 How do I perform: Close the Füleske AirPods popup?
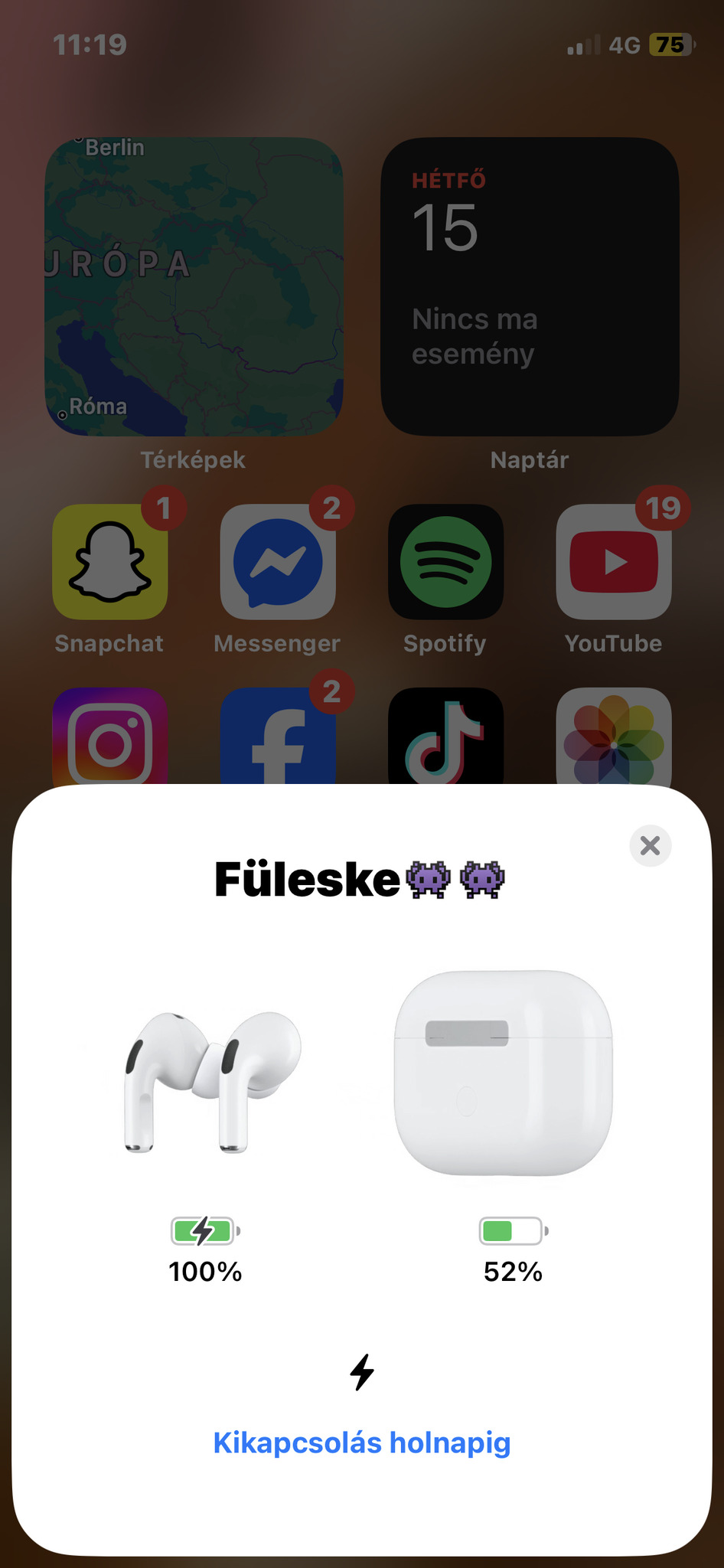pyautogui.click(x=650, y=845)
